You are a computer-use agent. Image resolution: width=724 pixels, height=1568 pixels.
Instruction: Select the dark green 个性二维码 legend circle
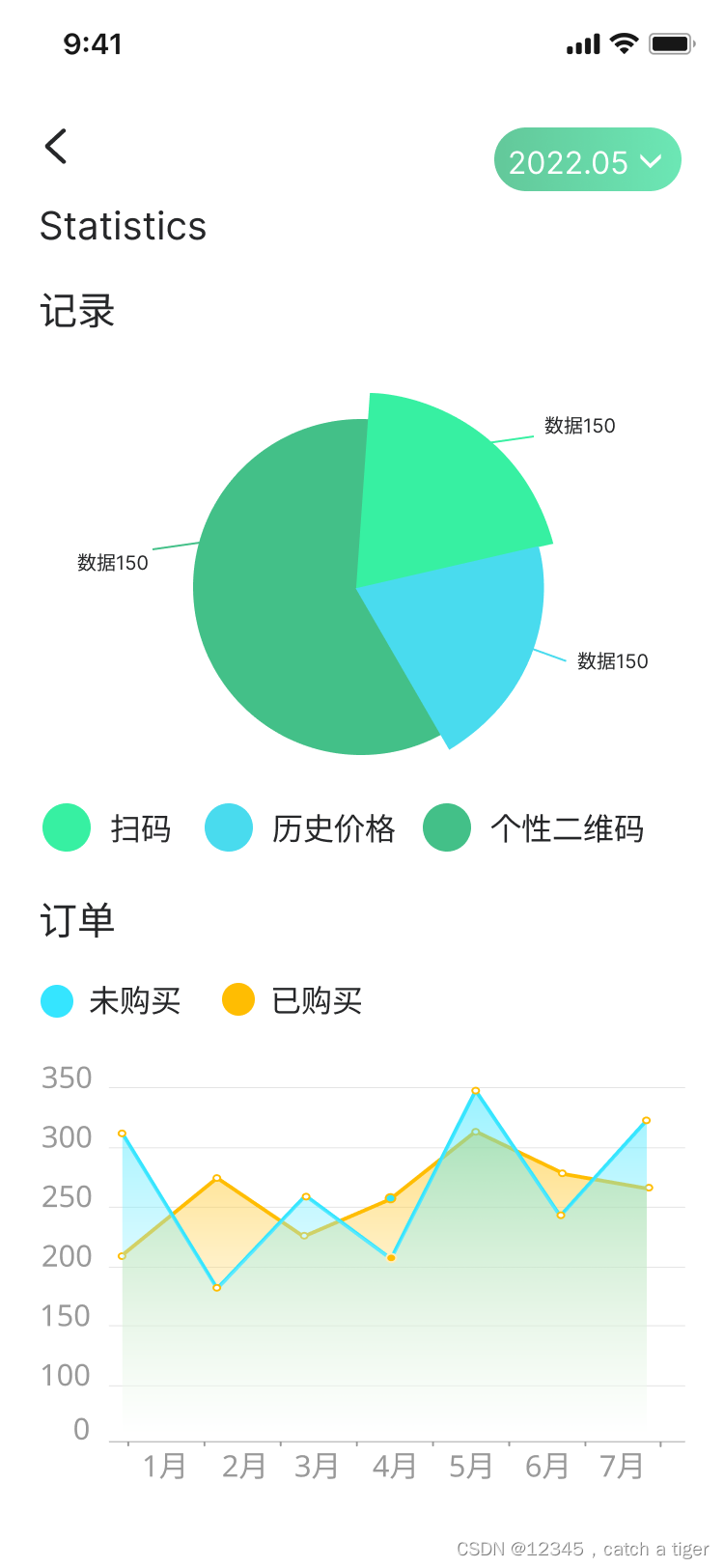[446, 827]
